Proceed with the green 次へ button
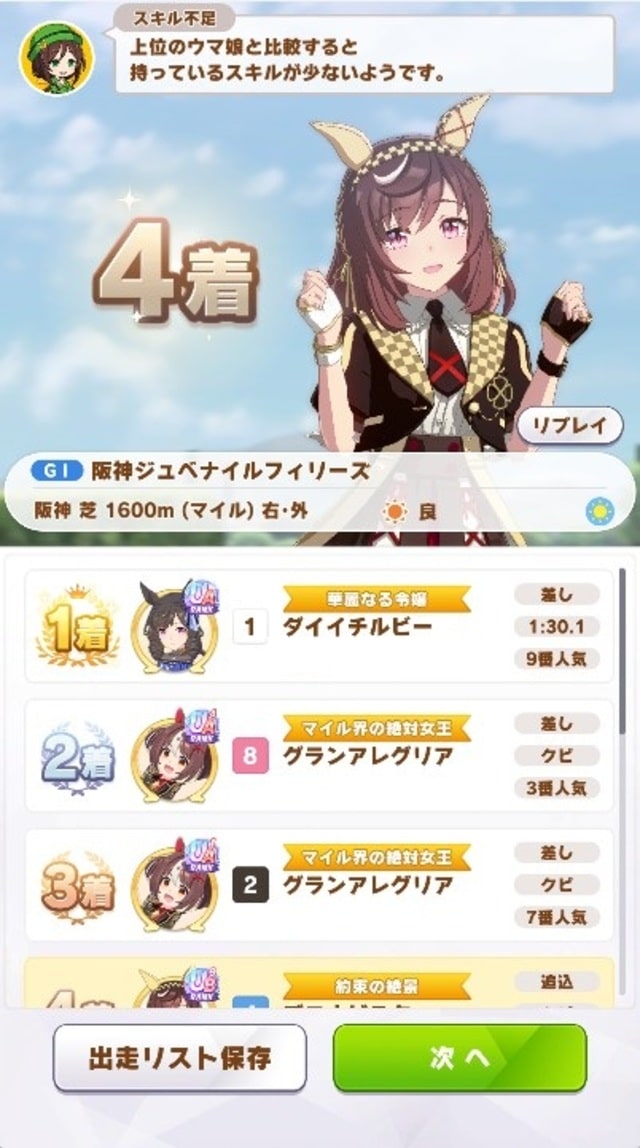The height and width of the screenshot is (1148, 640). (459, 1058)
